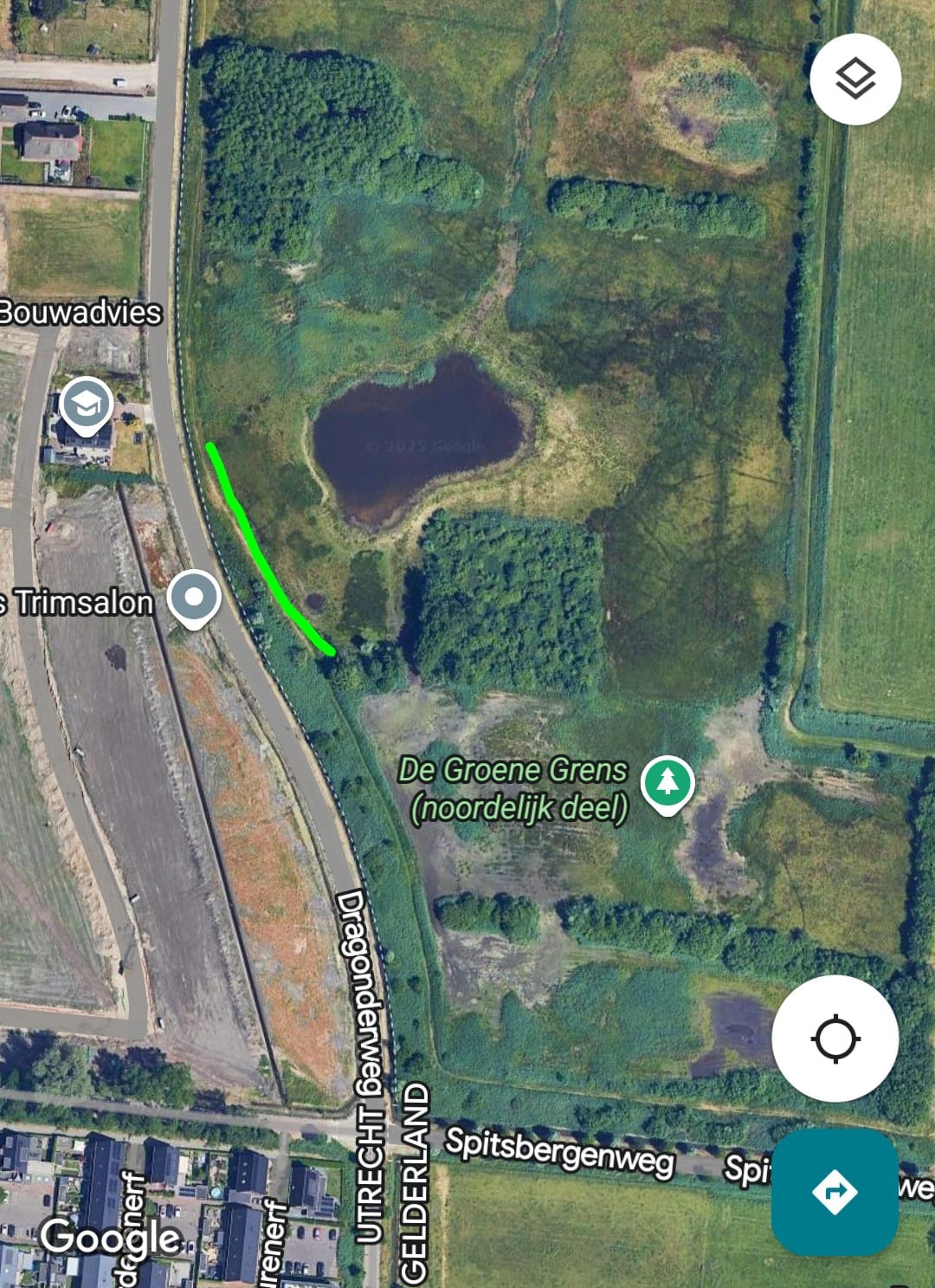
Task: Tap the Trimsalon place marker
Action: tap(194, 598)
